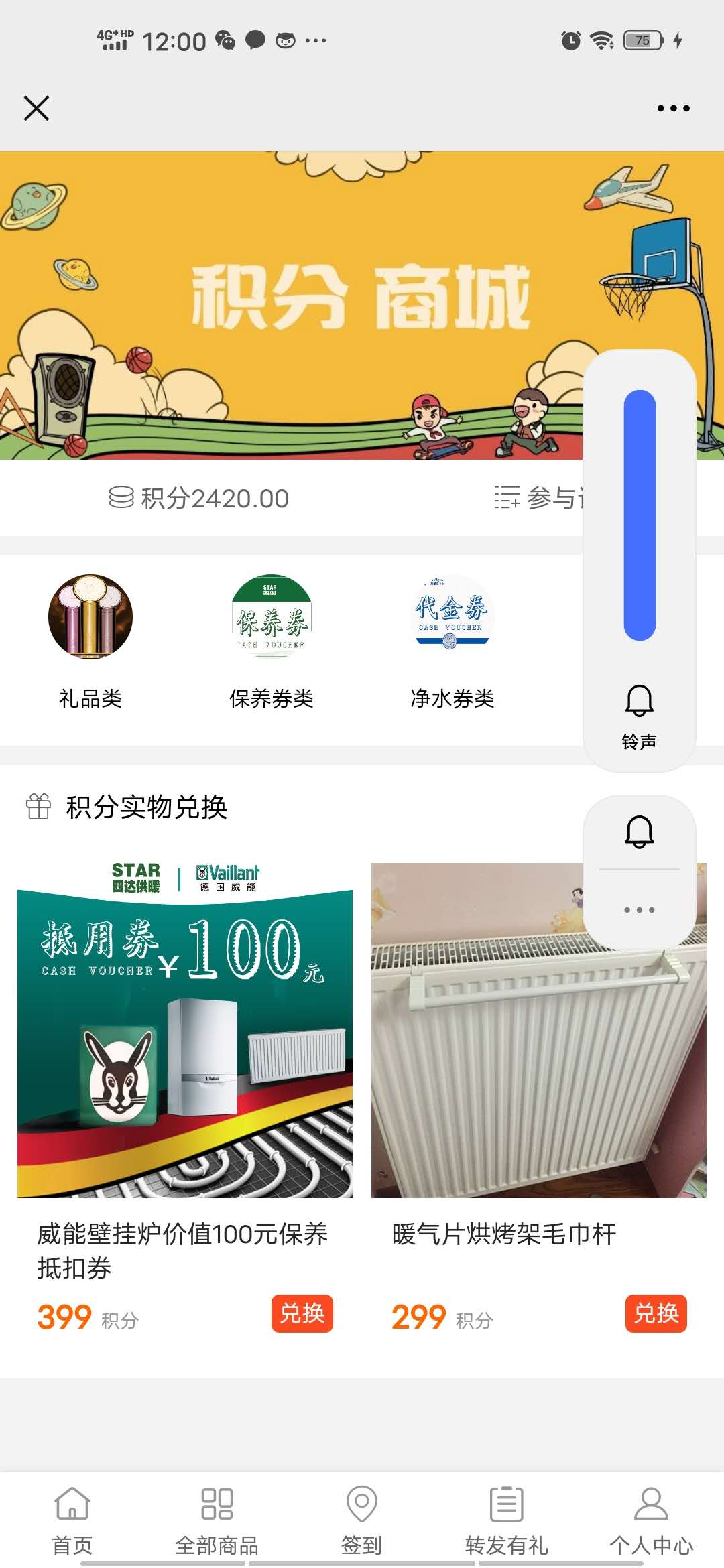Viewport: 724px width, 1568px height.
Task: Open the 净水券类 category
Action: 452,640
